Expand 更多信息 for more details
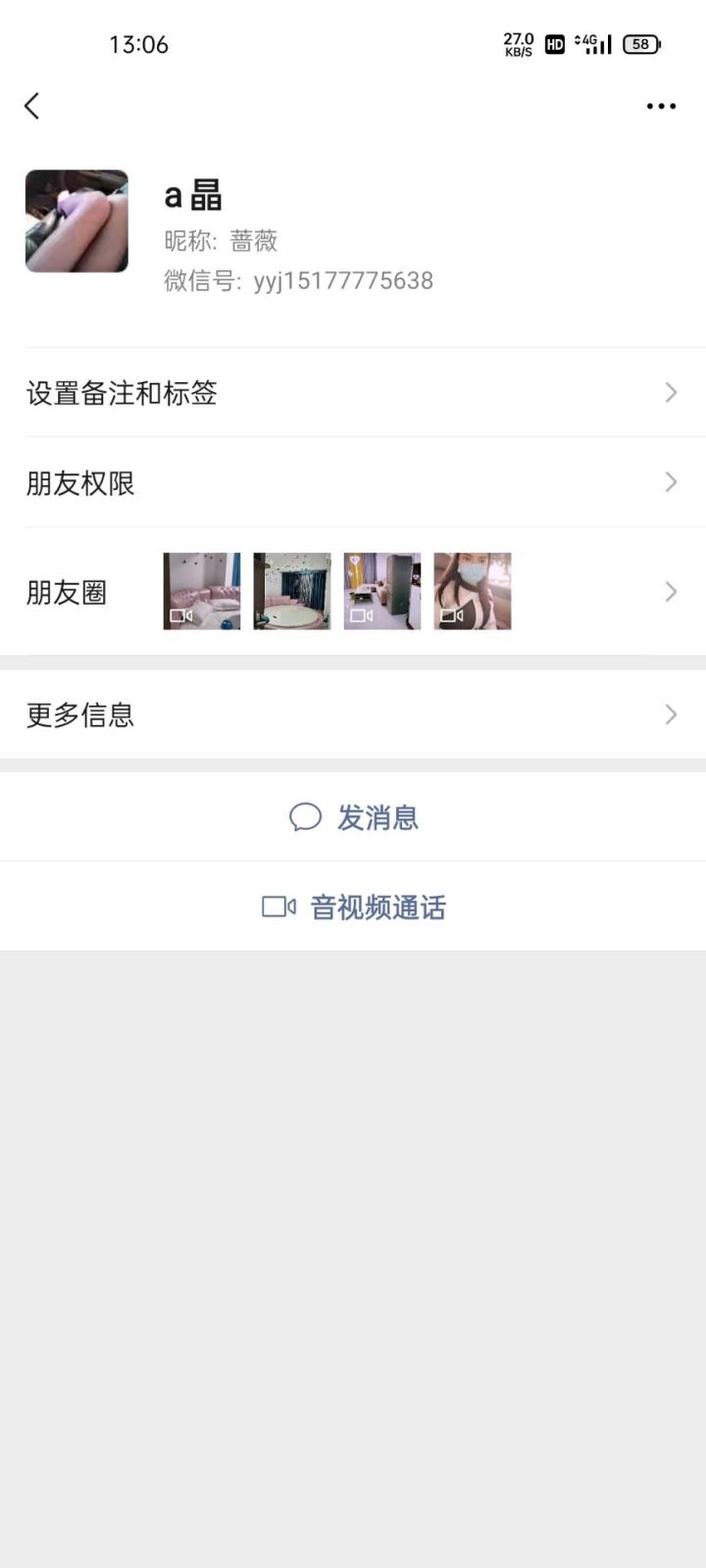The width and height of the screenshot is (706, 1568). [353, 714]
